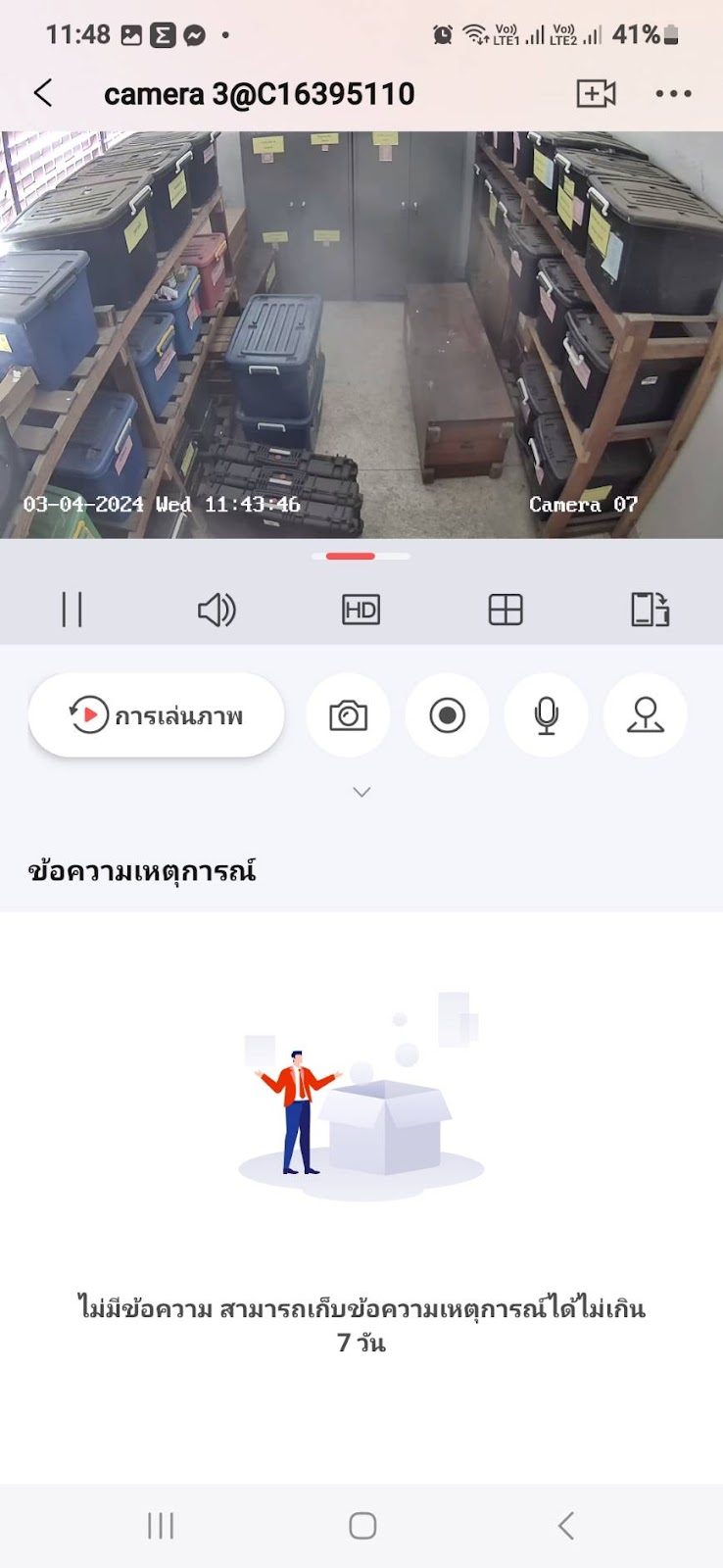The width and height of the screenshot is (723, 1568).
Task: Tap the live camera video feed
Action: click(361, 335)
